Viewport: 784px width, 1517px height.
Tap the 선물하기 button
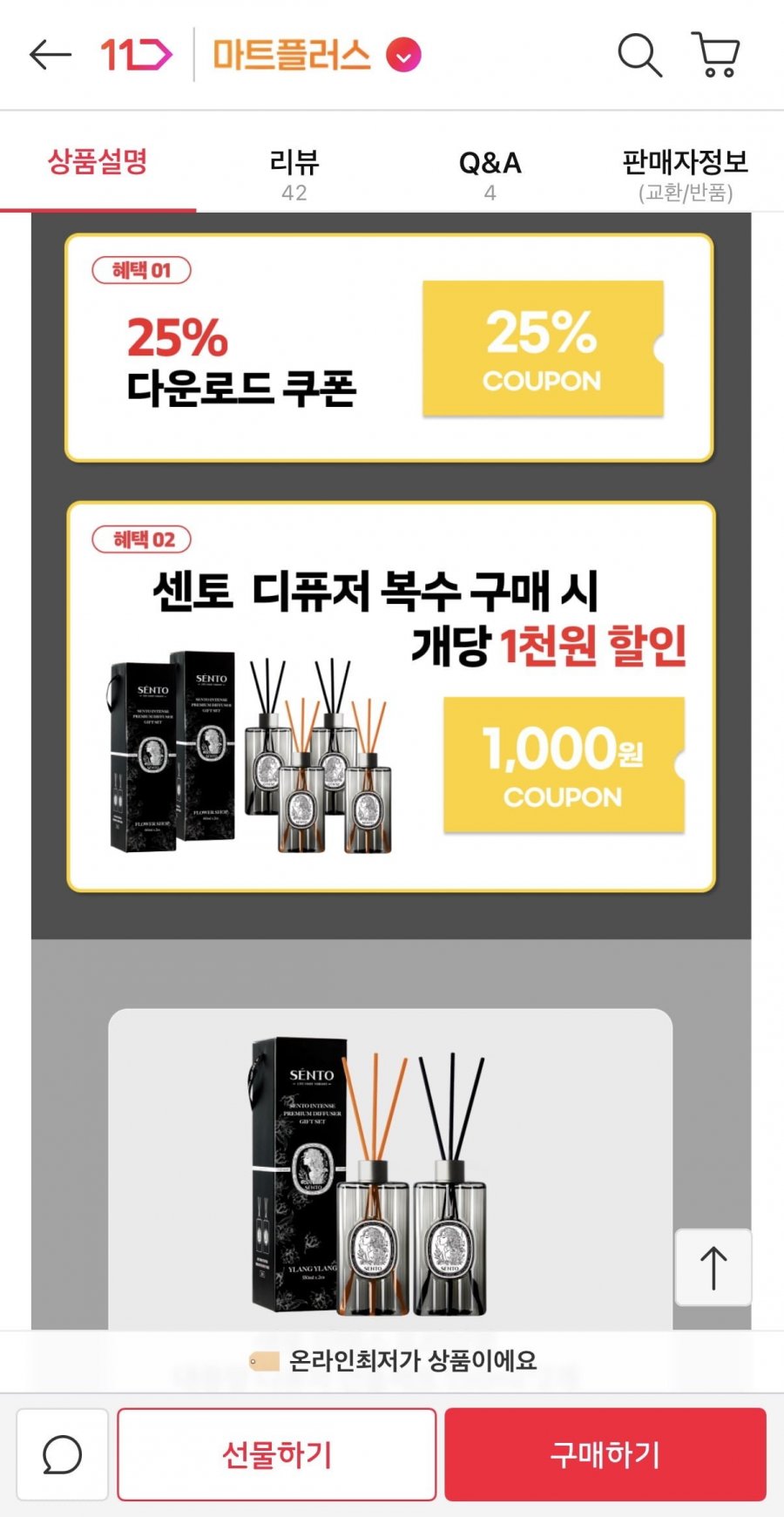pos(277,1454)
